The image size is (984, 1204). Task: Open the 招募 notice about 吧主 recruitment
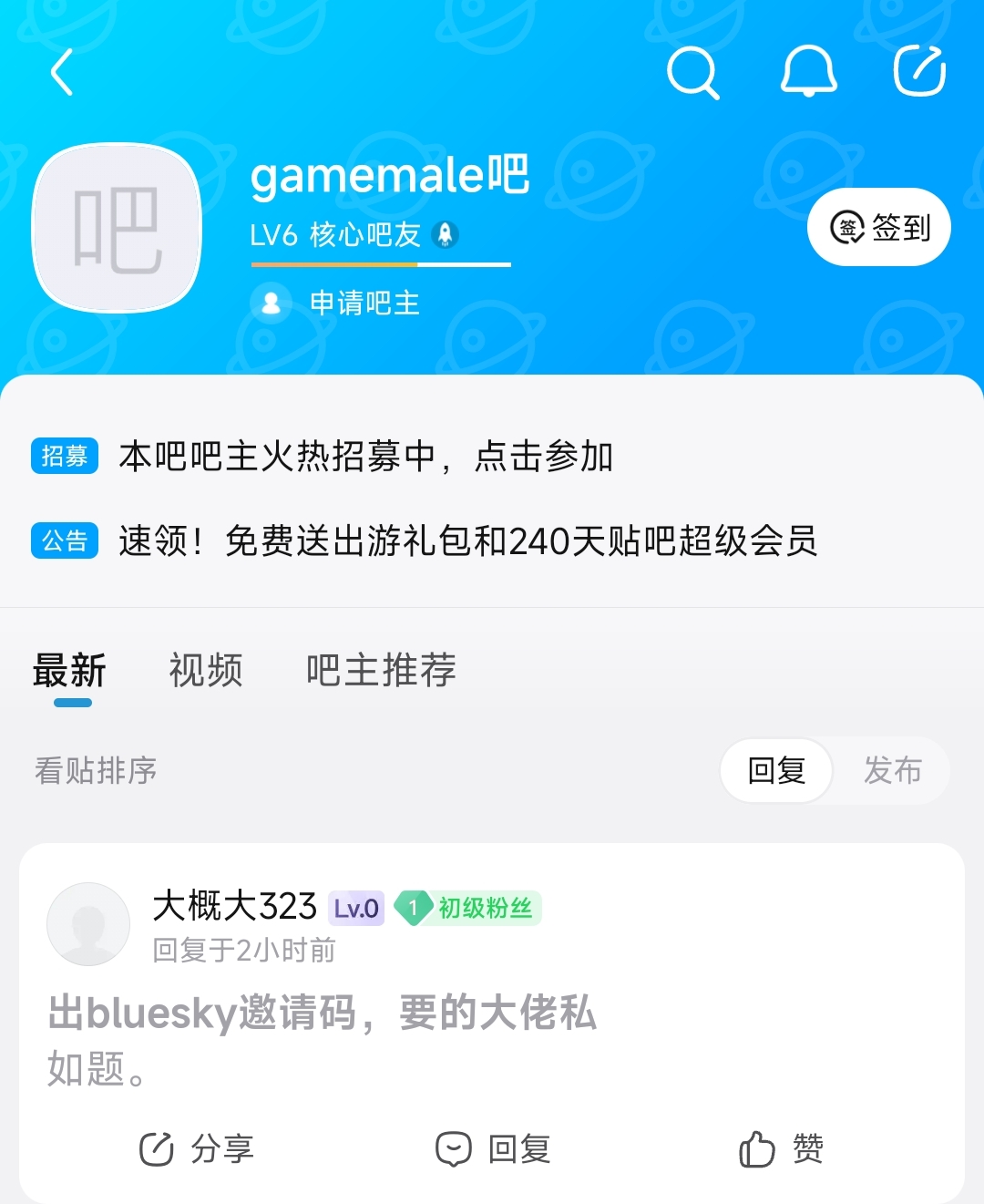[x=364, y=456]
